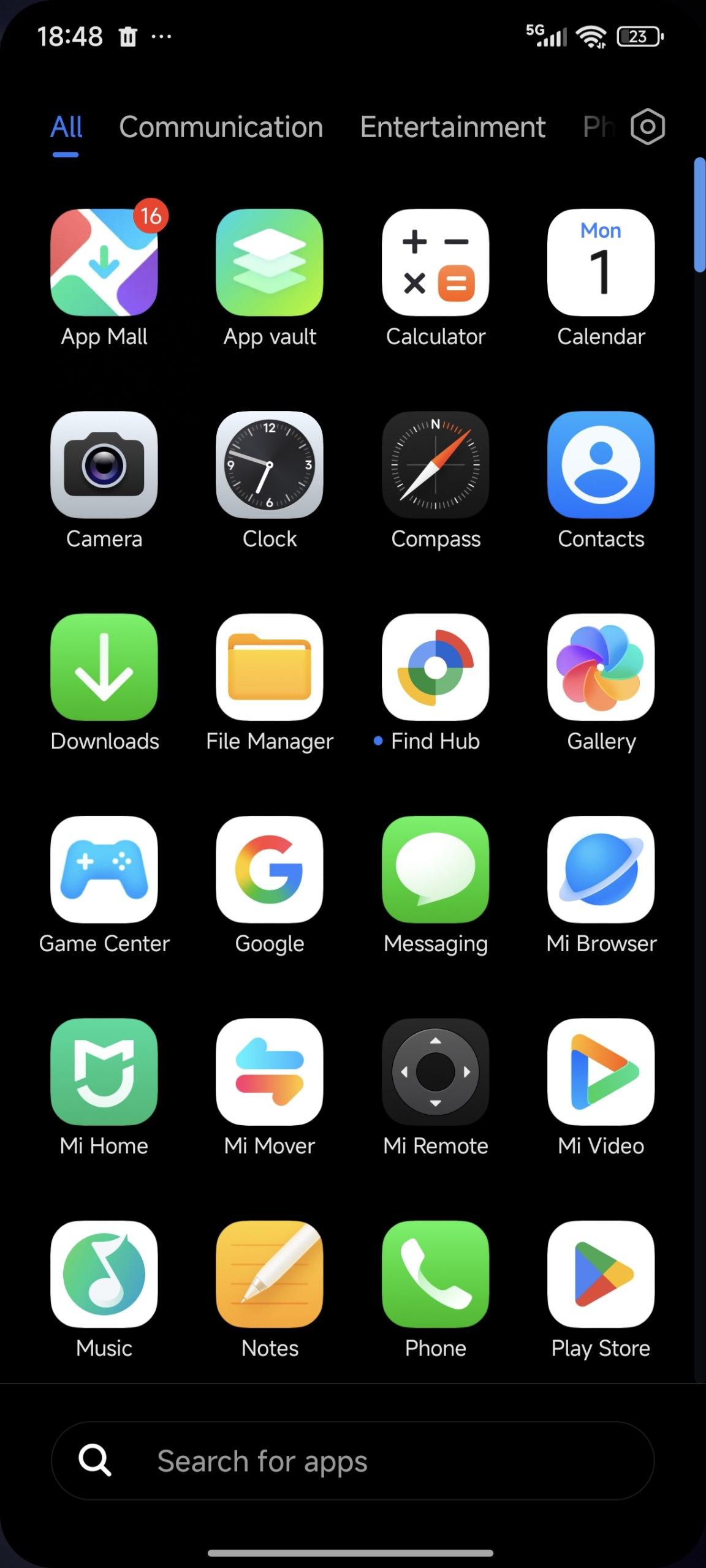This screenshot has height=1568, width=706.
Task: Open the Gallery app
Action: [x=601, y=667]
